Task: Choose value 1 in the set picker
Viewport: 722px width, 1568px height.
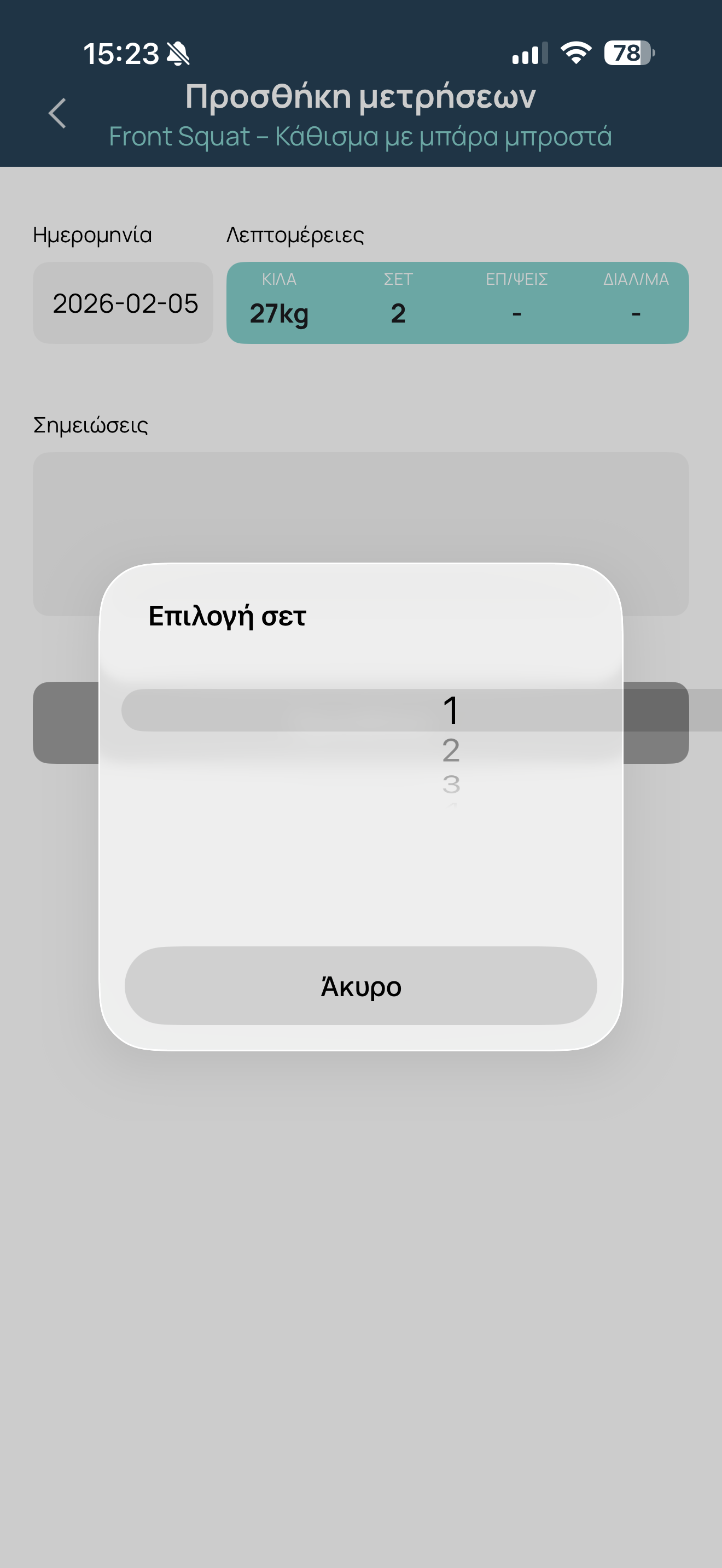Action: click(451, 710)
